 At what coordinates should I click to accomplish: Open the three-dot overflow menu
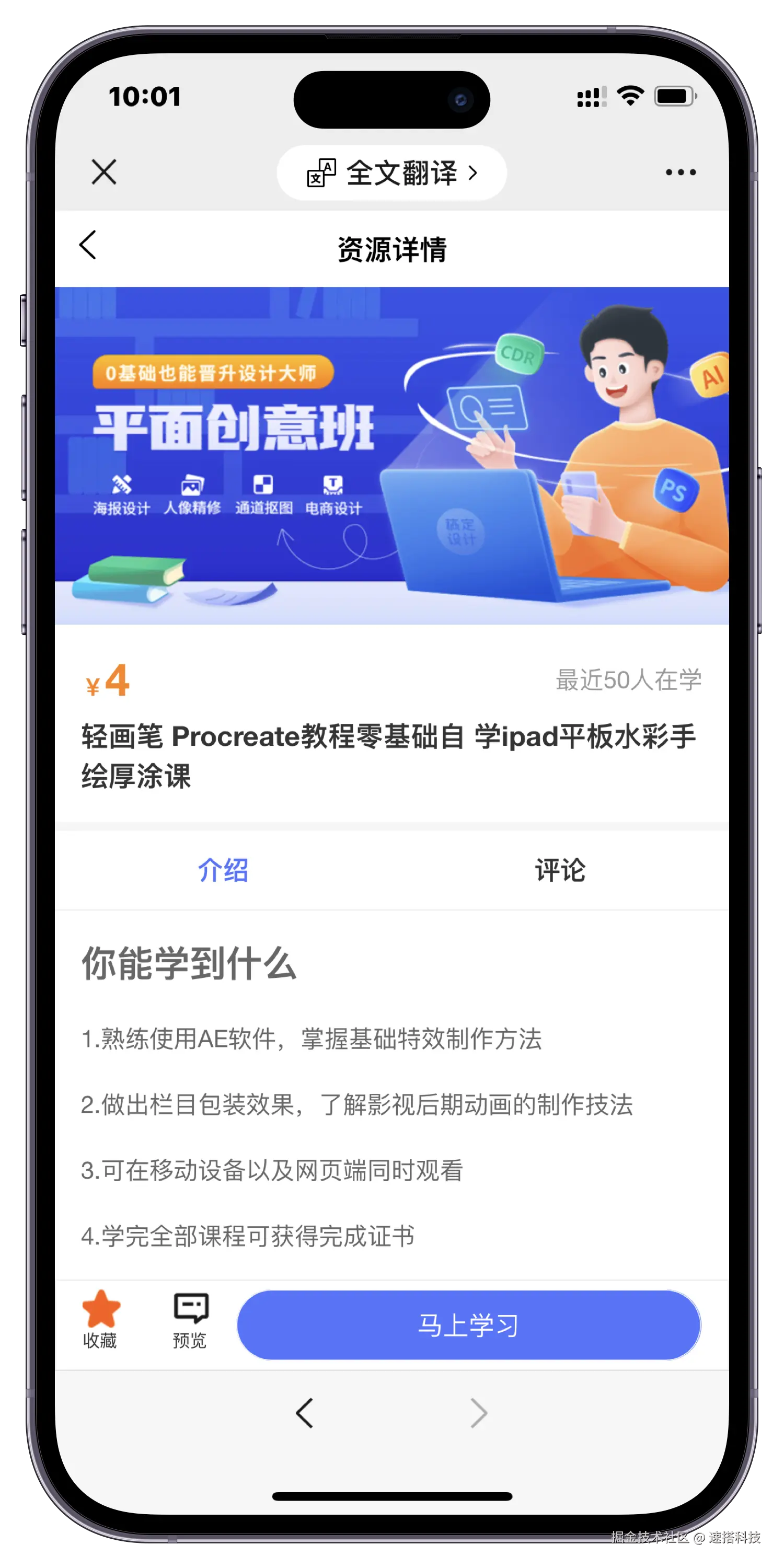coord(681,172)
